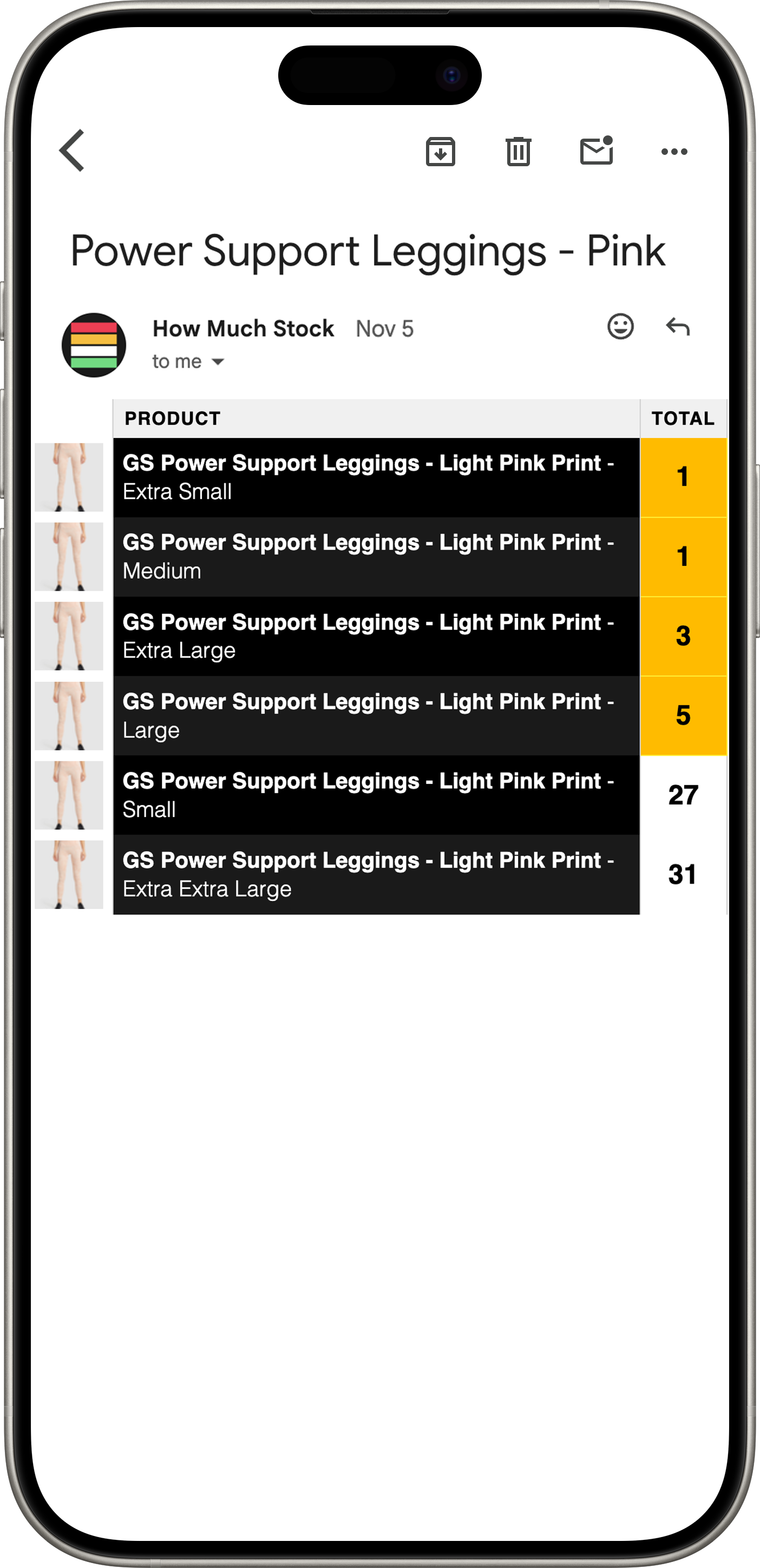Reply to How Much Stock

click(x=677, y=327)
